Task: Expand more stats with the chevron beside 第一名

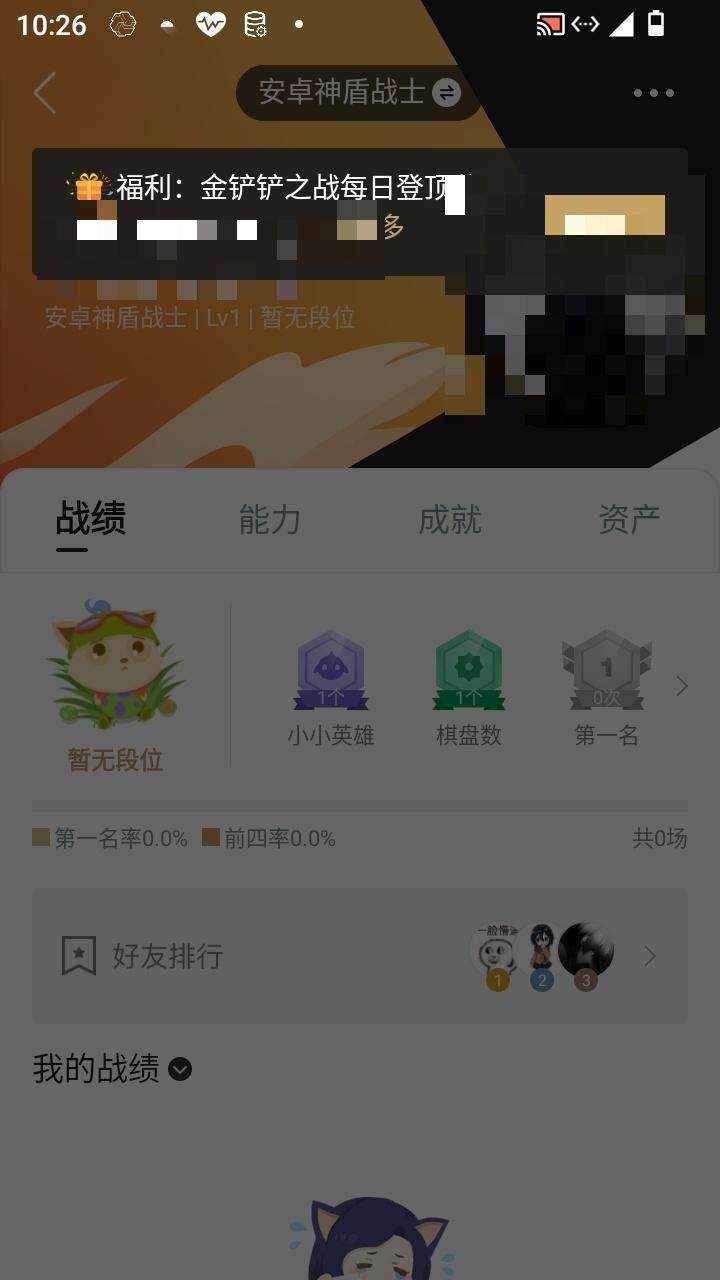Action: point(682,686)
